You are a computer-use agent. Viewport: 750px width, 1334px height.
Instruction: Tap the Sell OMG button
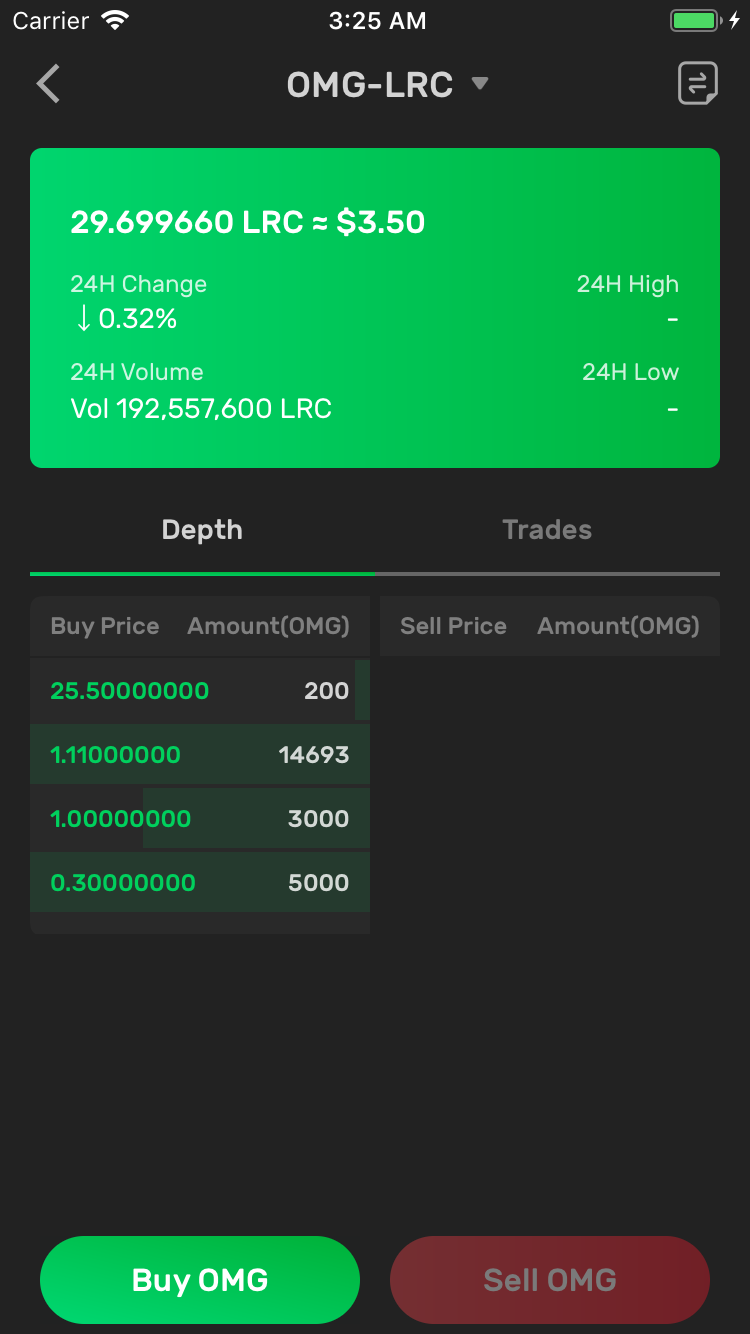coord(550,1279)
